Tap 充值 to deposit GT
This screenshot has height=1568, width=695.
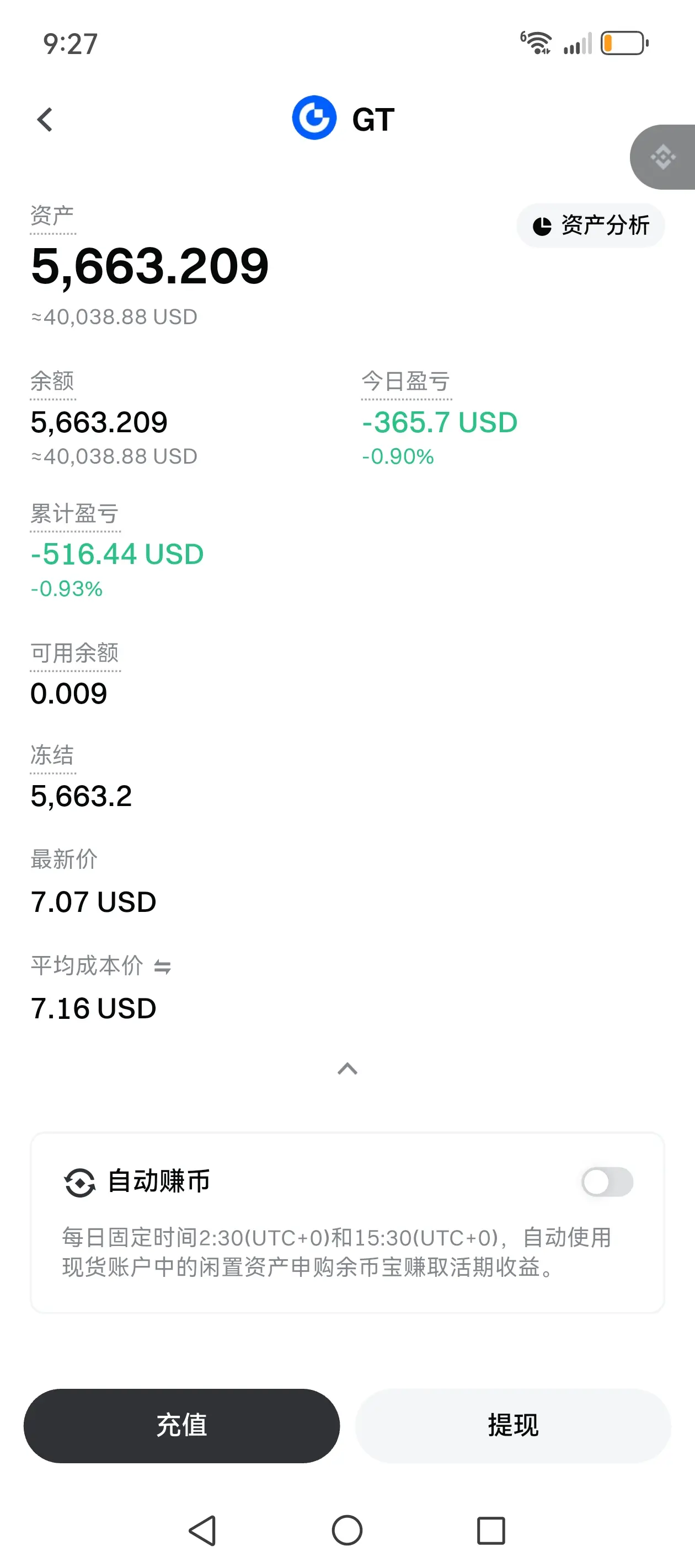click(181, 1426)
